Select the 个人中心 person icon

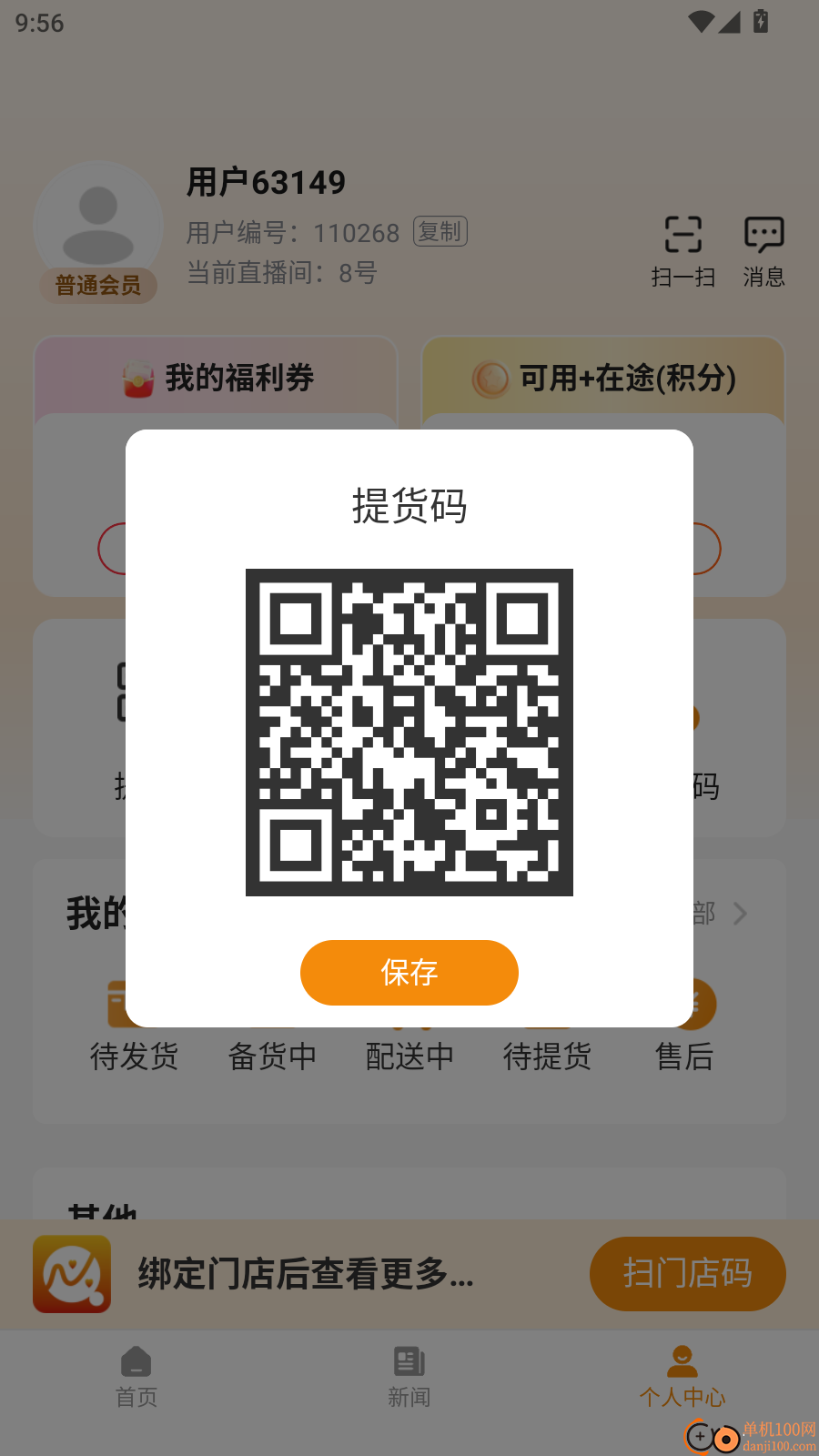click(x=682, y=1360)
